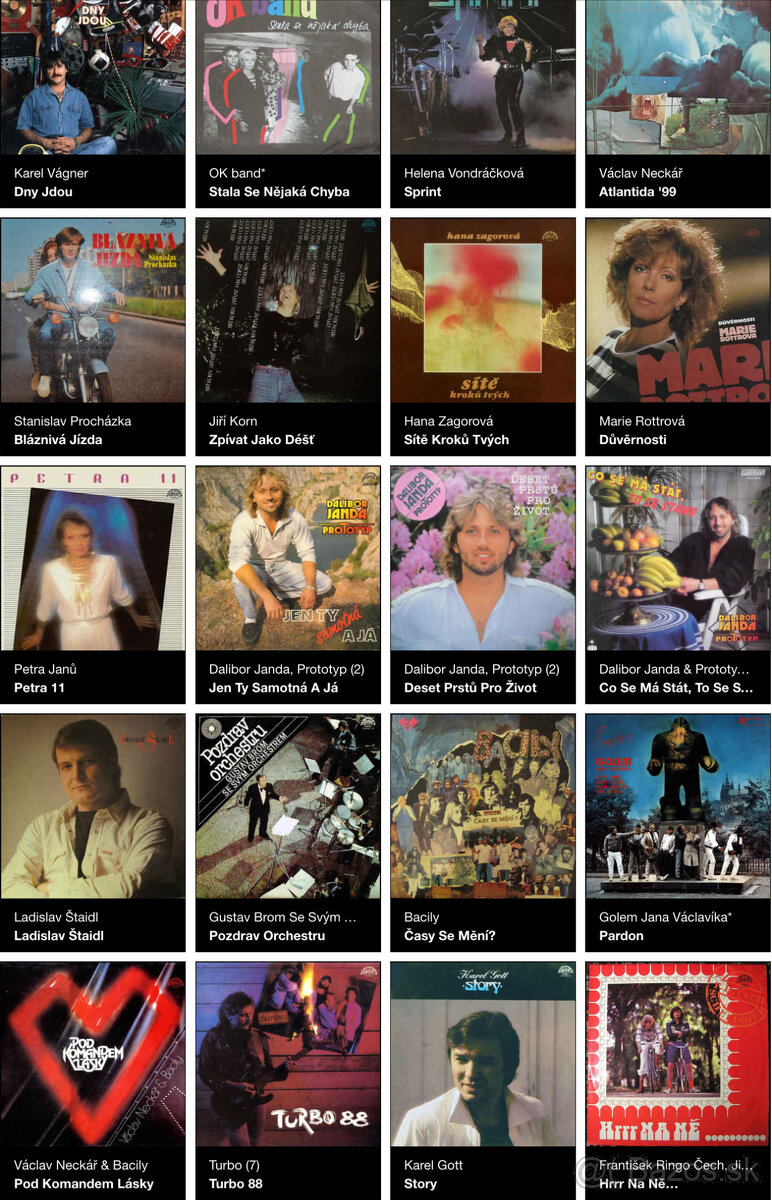Open the Golem album Pardon
Image resolution: width=772 pixels, height=1200 pixels.
(678, 806)
